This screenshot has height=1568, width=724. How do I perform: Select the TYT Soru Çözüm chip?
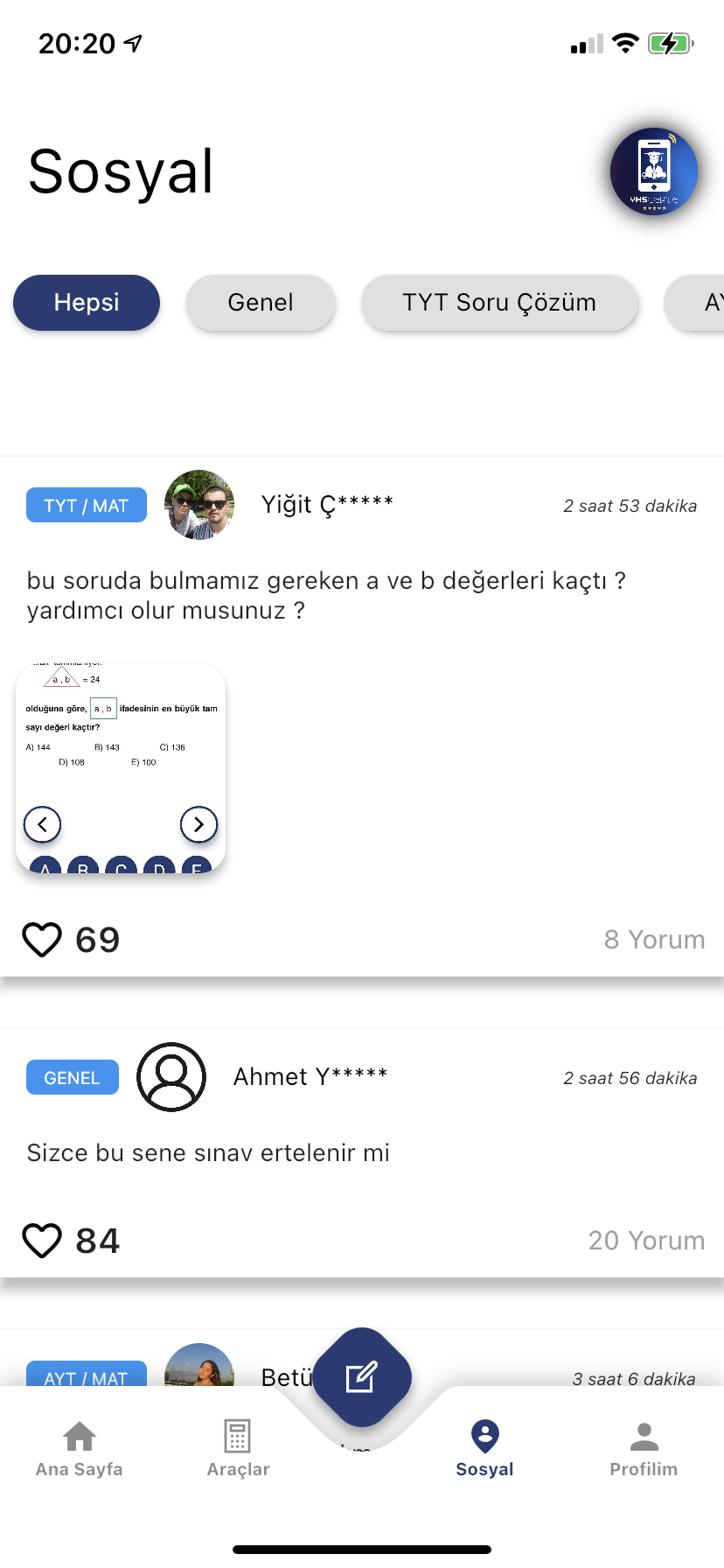499,303
